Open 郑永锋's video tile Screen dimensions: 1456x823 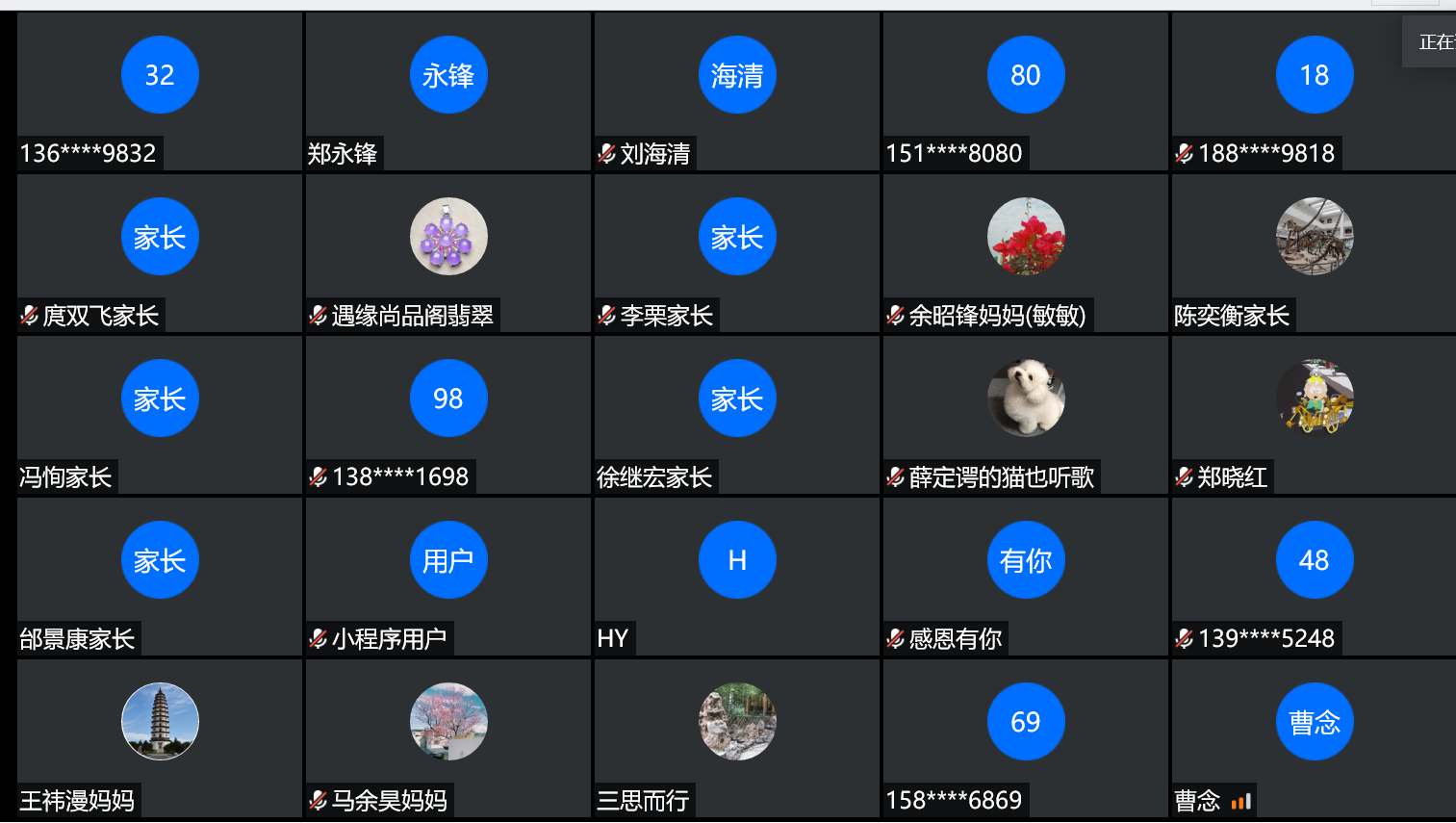point(448,91)
